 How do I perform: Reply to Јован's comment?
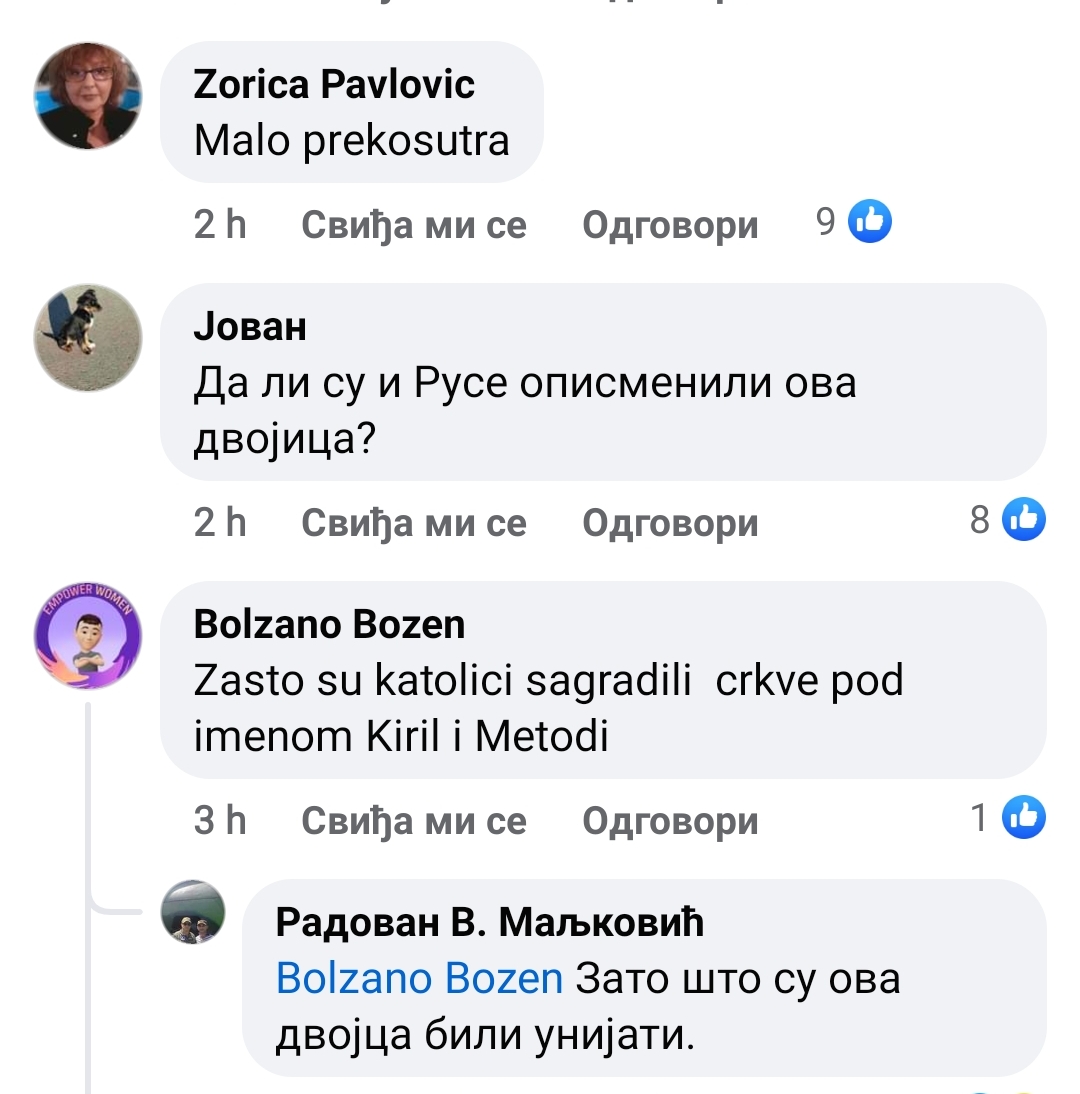[670, 522]
